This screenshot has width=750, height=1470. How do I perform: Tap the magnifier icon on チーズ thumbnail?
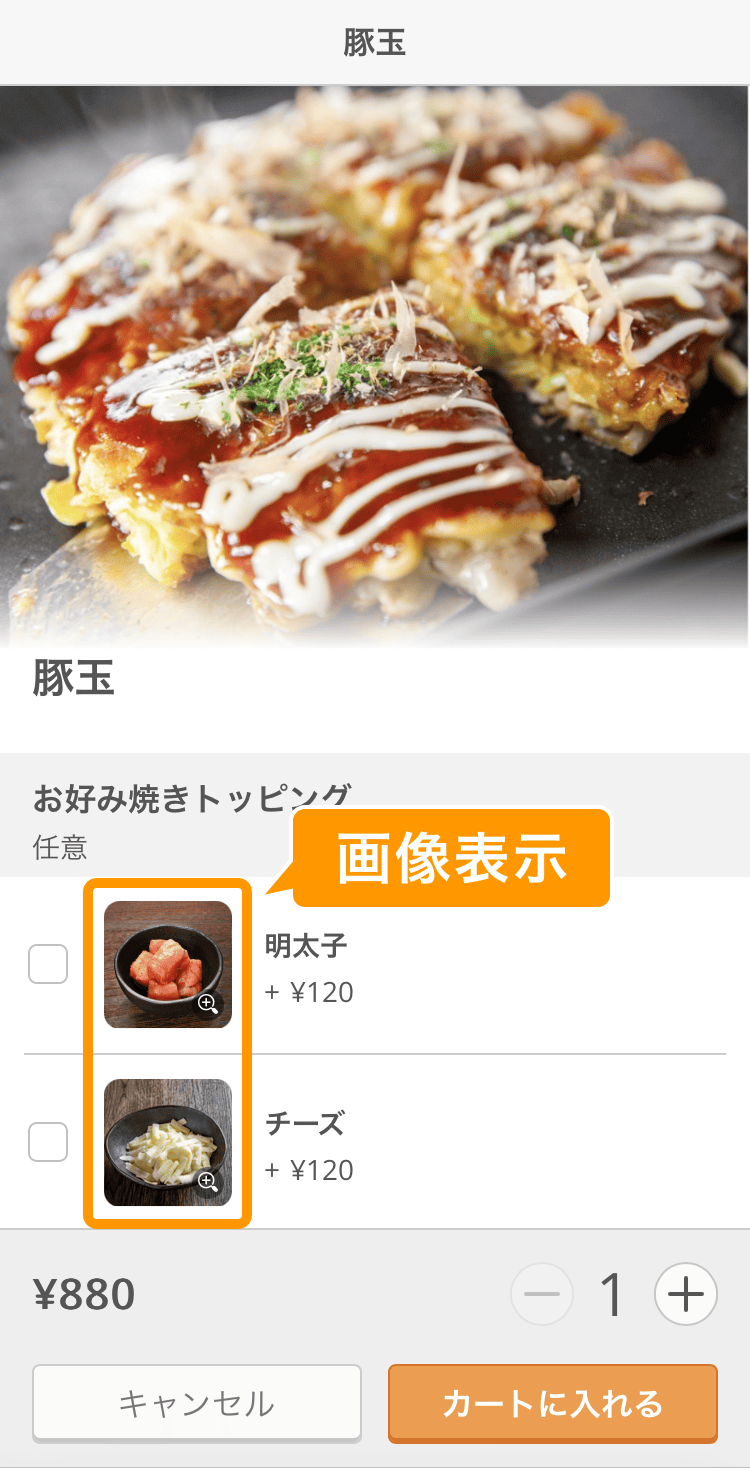(208, 1181)
